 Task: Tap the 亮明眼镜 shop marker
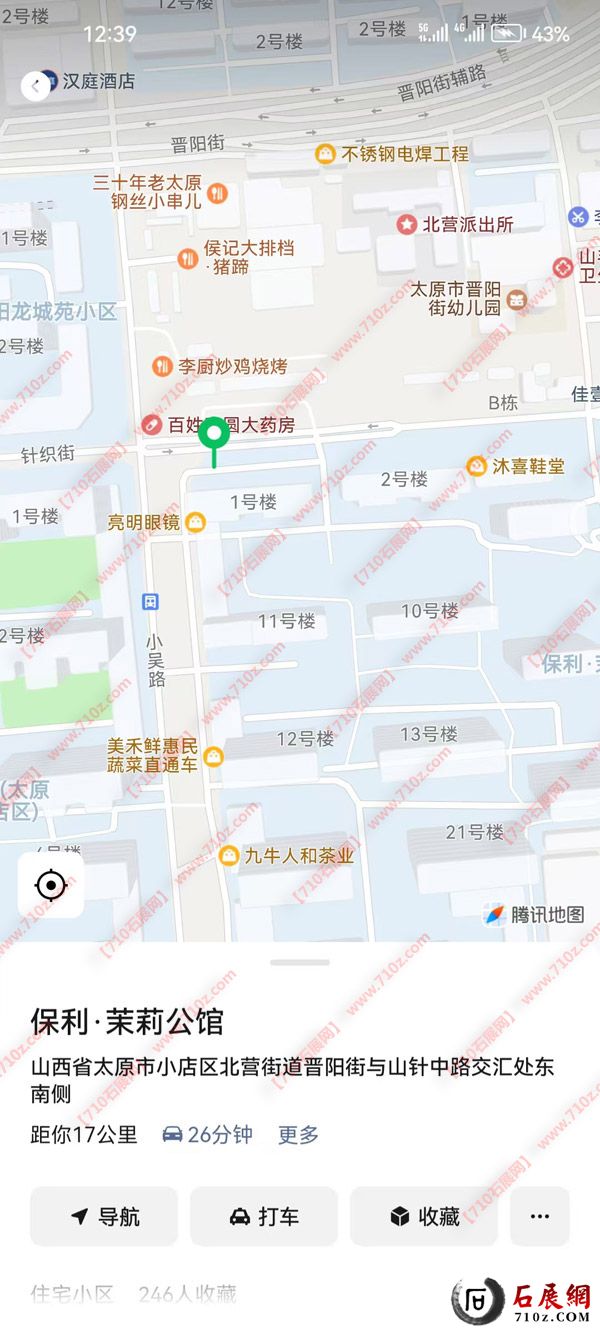194,522
